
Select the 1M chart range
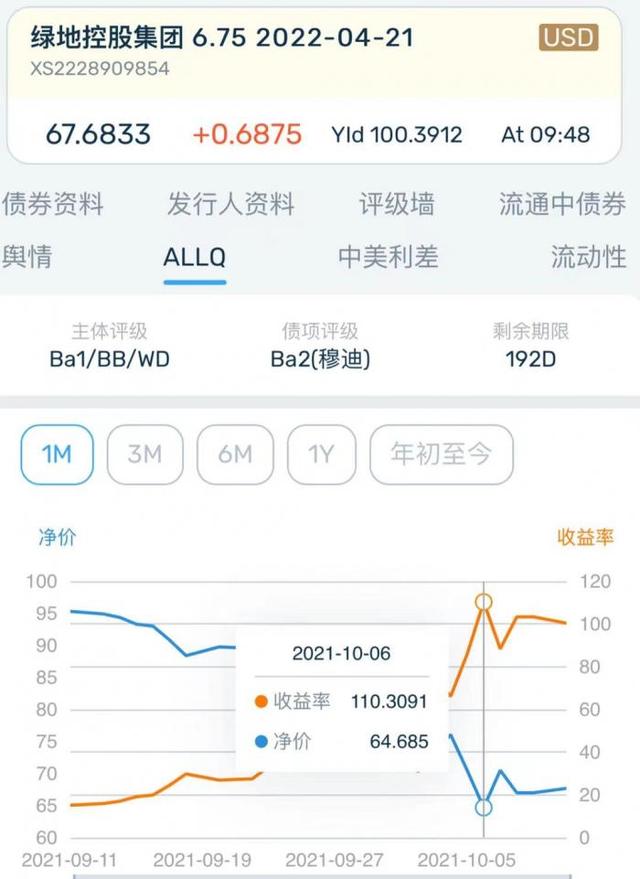[57, 454]
